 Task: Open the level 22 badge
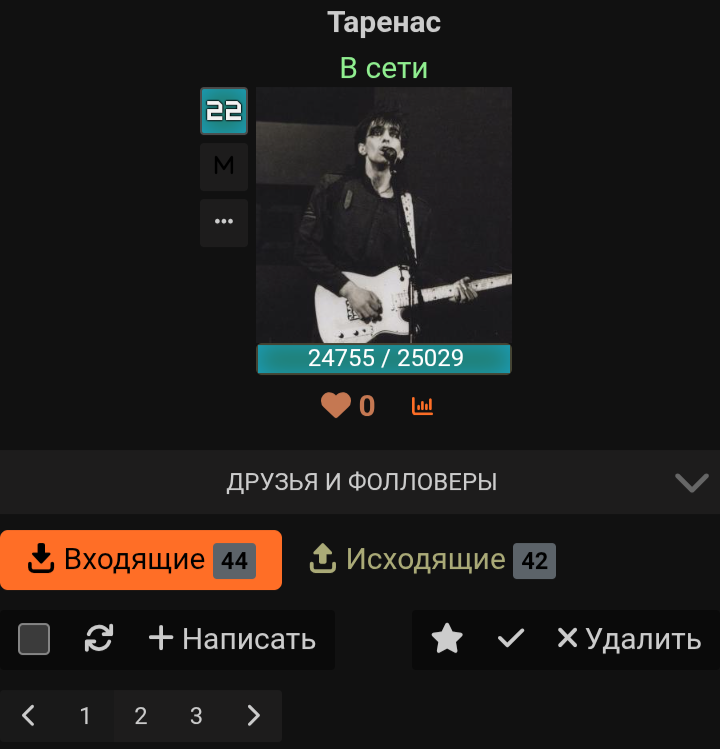(223, 111)
